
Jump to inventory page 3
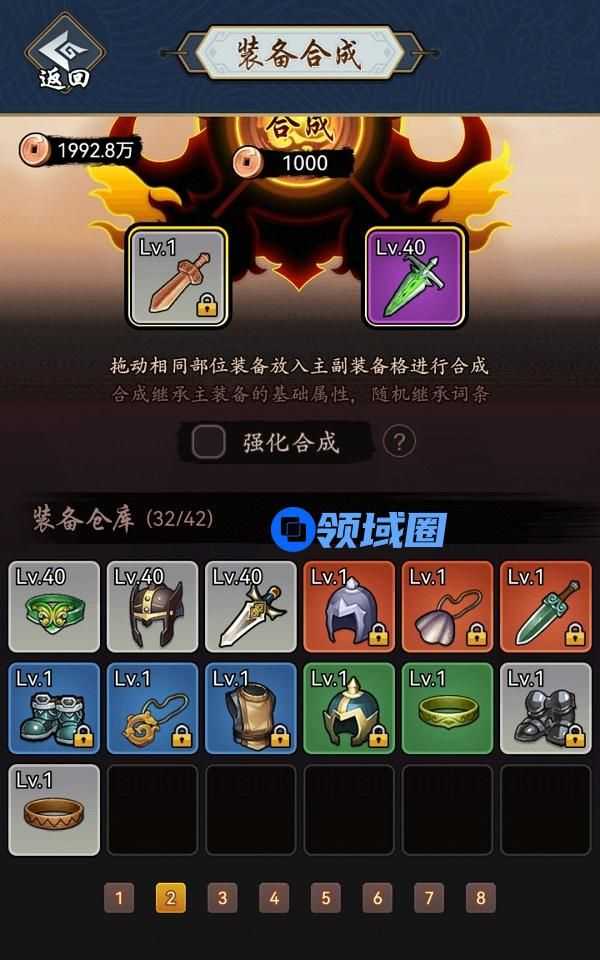pos(222,898)
